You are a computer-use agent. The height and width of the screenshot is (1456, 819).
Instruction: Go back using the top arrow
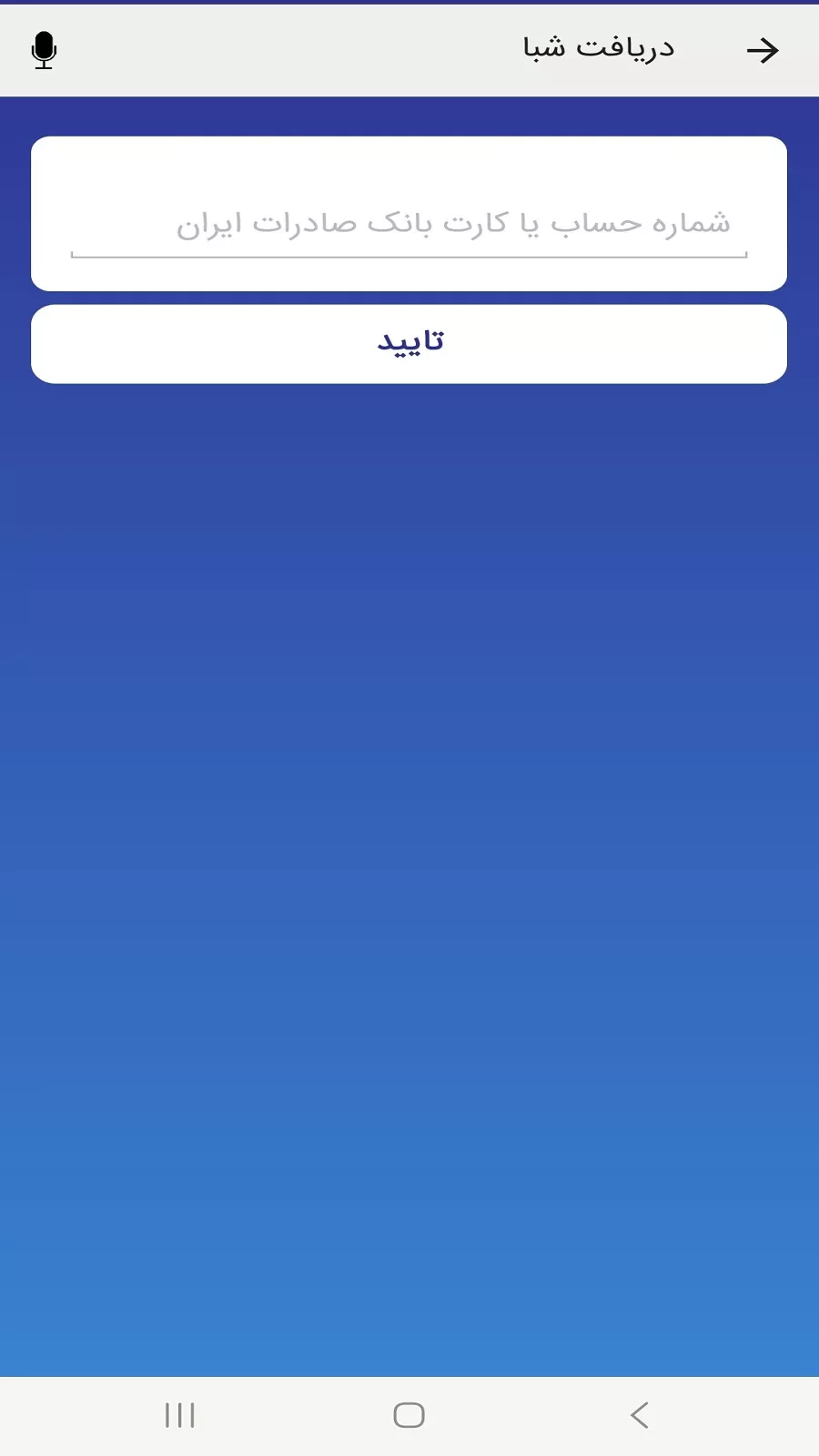762,50
